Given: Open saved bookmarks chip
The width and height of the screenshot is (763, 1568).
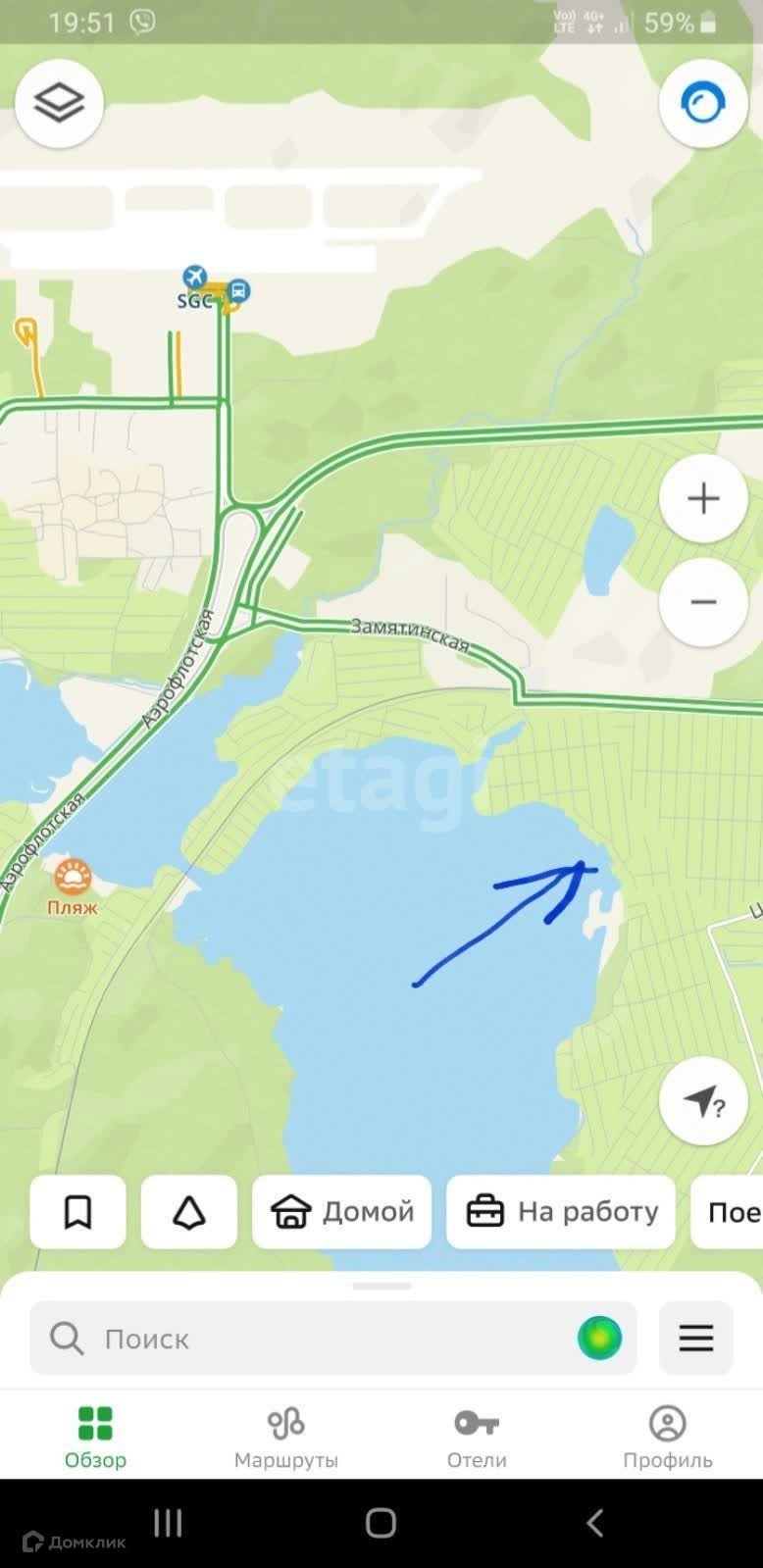Looking at the screenshot, I should coord(78,1212).
